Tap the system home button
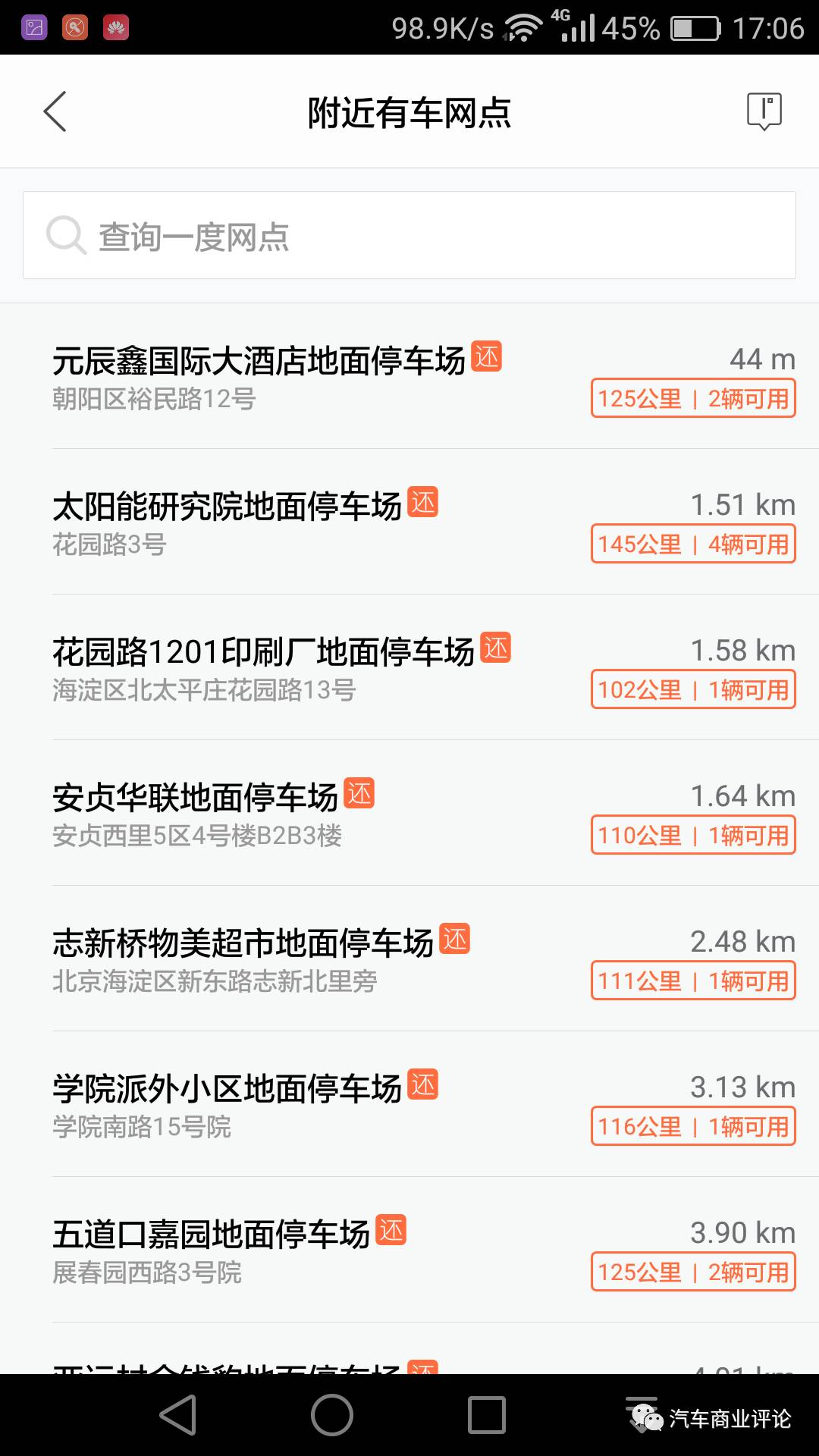The image size is (819, 1456). click(332, 1415)
